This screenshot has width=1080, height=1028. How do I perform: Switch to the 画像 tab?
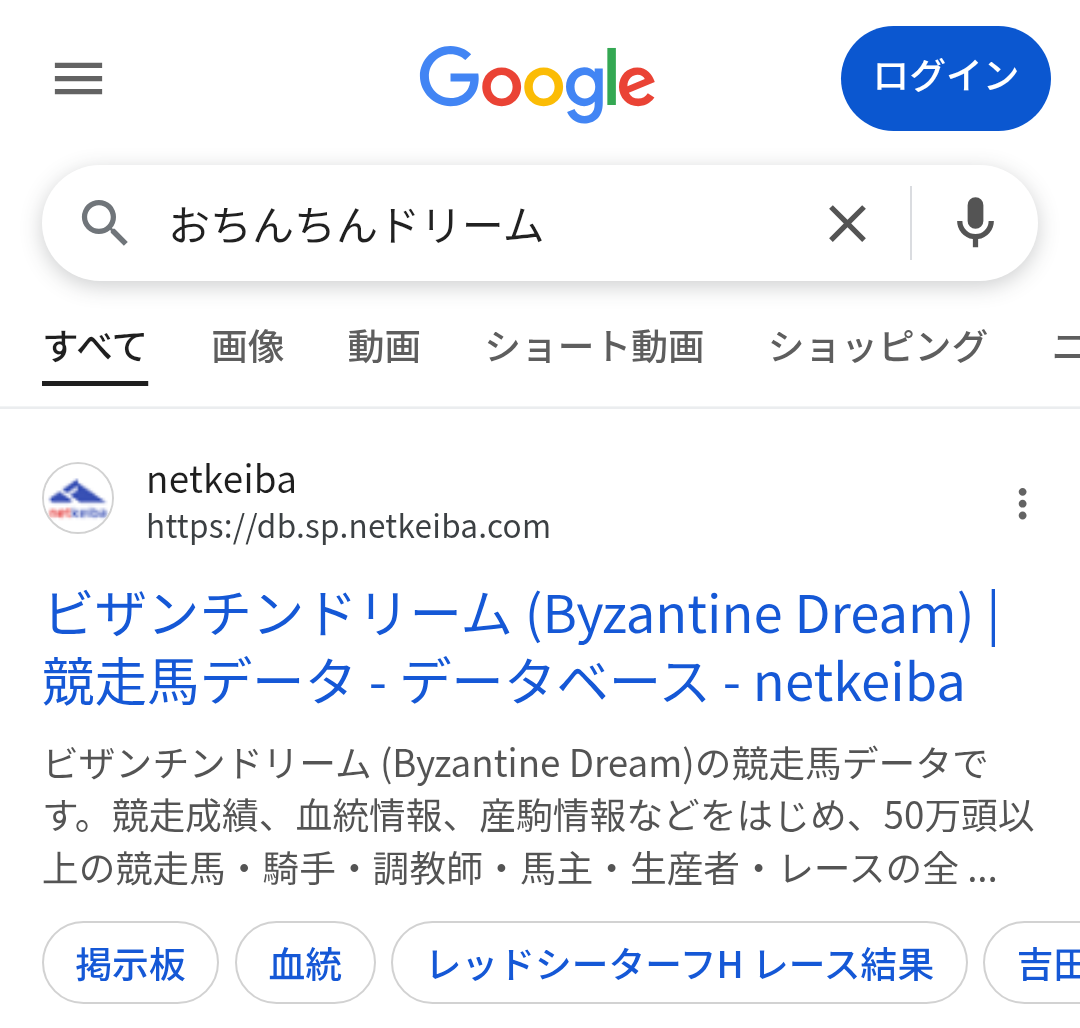[247, 346]
